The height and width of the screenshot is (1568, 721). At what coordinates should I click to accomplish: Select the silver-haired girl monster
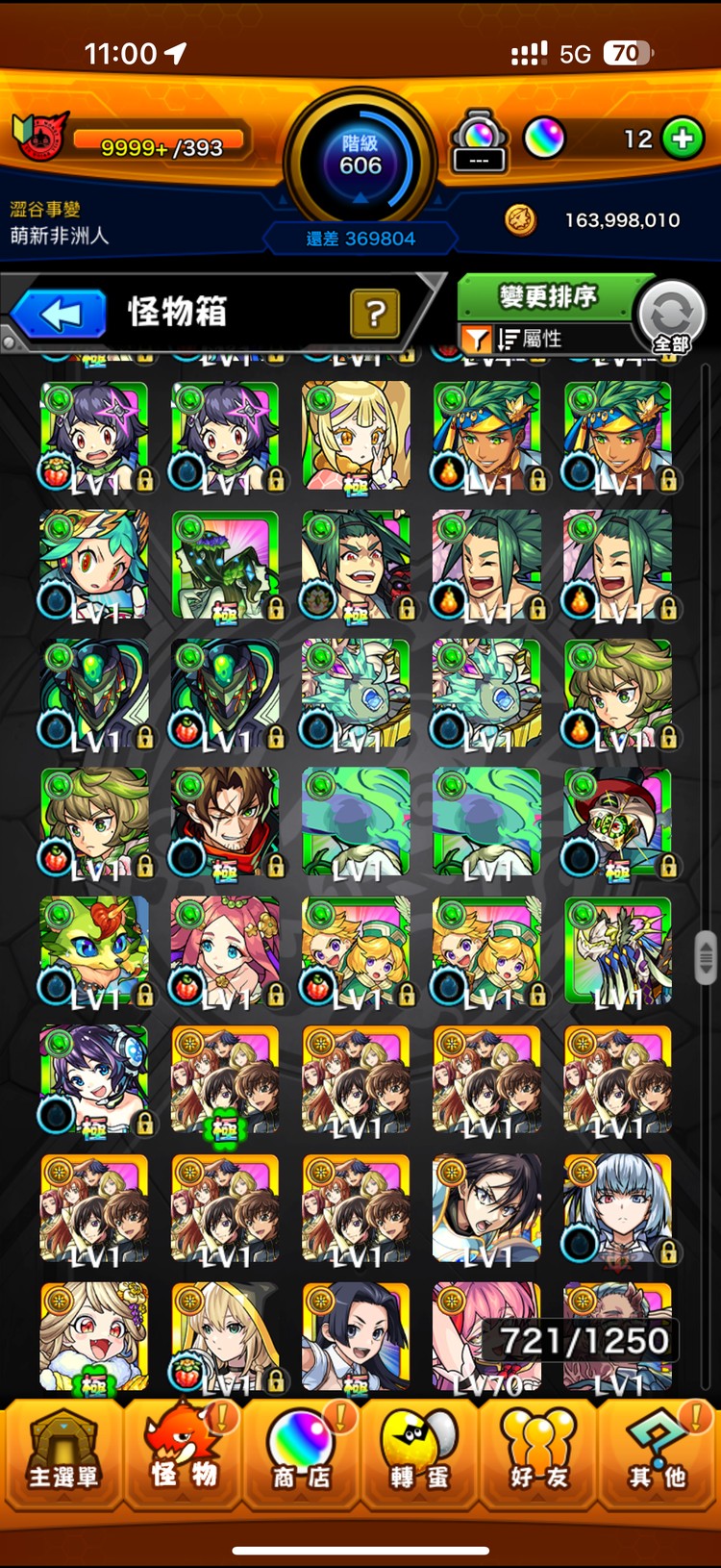click(617, 1209)
